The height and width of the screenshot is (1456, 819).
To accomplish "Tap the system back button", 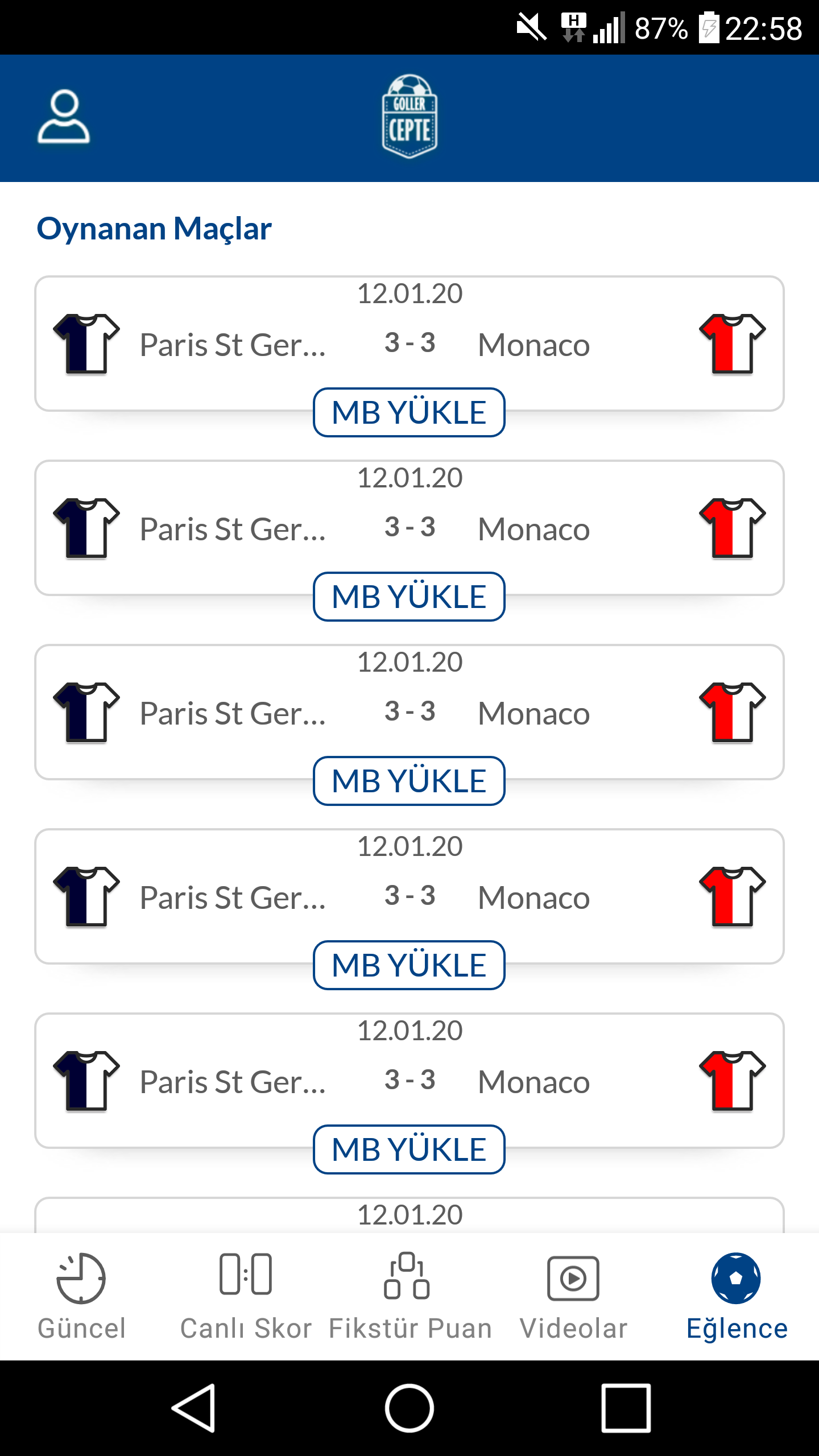I will pyautogui.click(x=194, y=1408).
